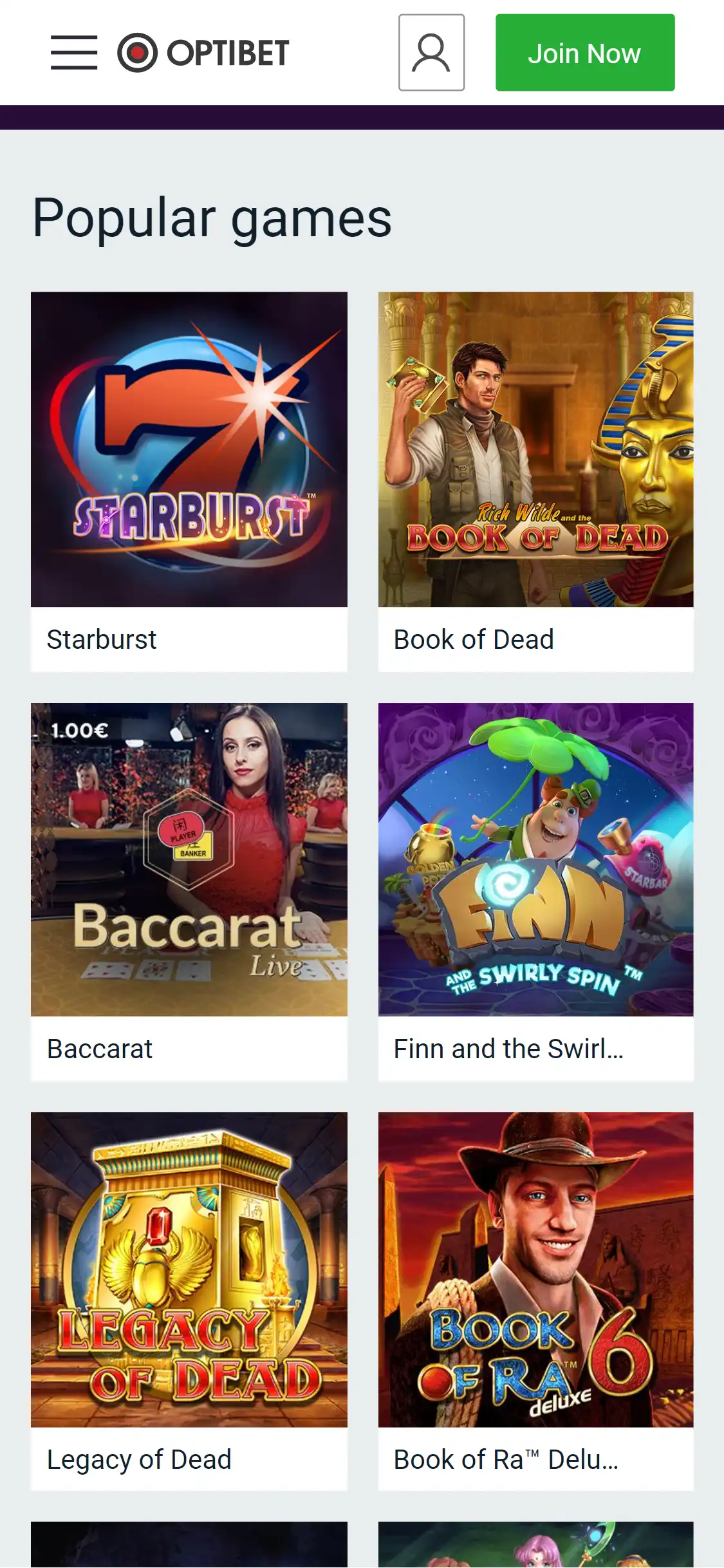
Task: Open the hamburger menu
Action: tap(74, 53)
